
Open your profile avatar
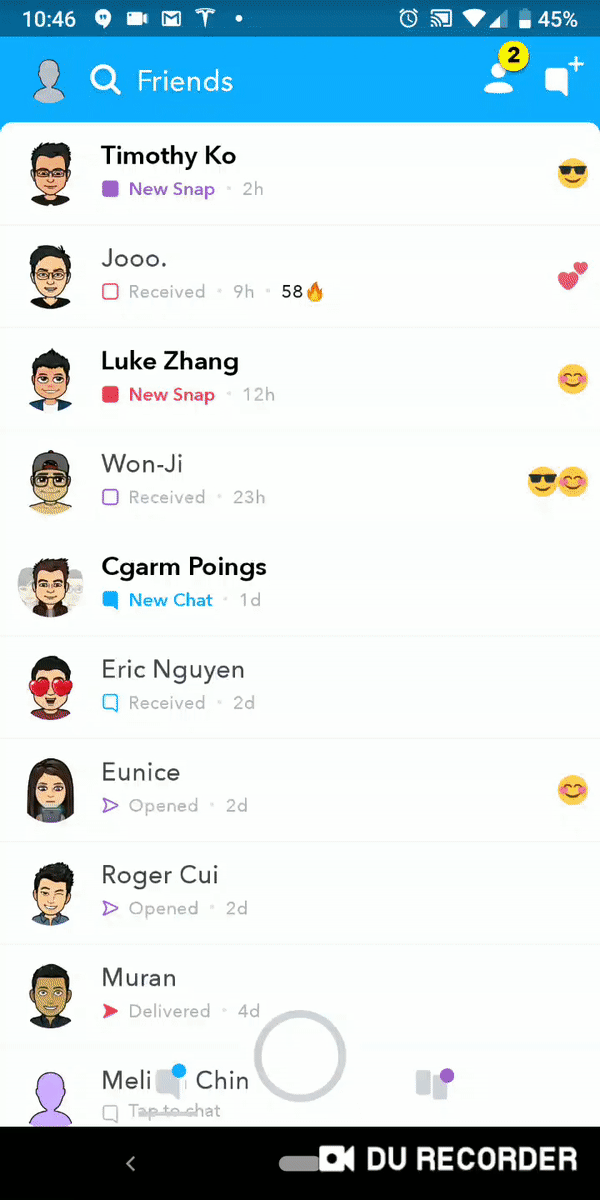[48, 81]
